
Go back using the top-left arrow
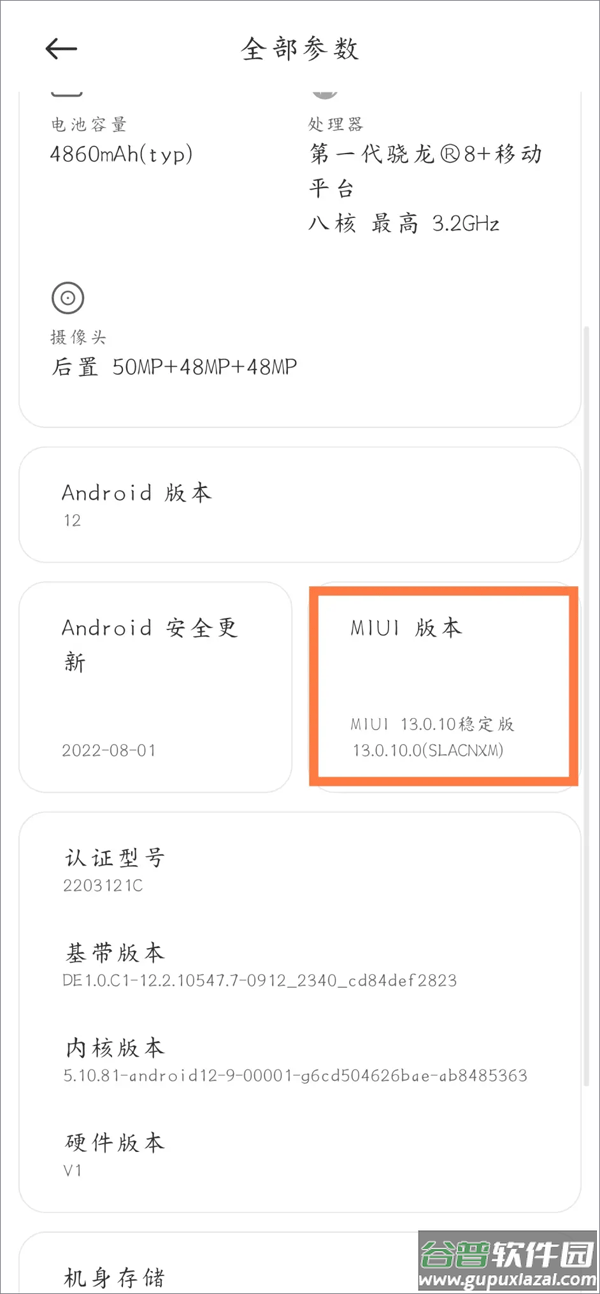(61, 48)
